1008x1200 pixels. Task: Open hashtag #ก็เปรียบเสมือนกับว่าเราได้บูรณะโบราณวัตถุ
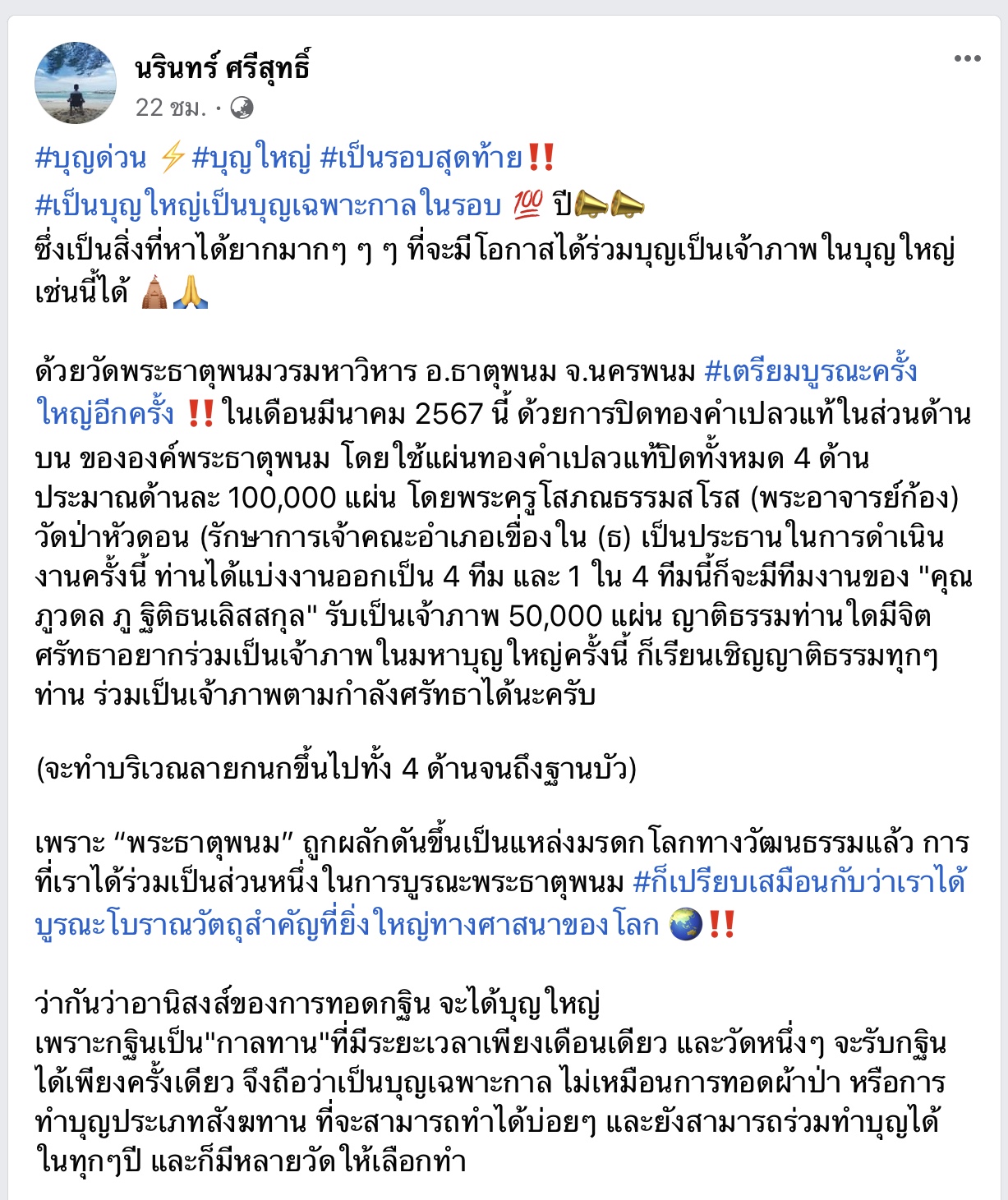[x=799, y=882]
